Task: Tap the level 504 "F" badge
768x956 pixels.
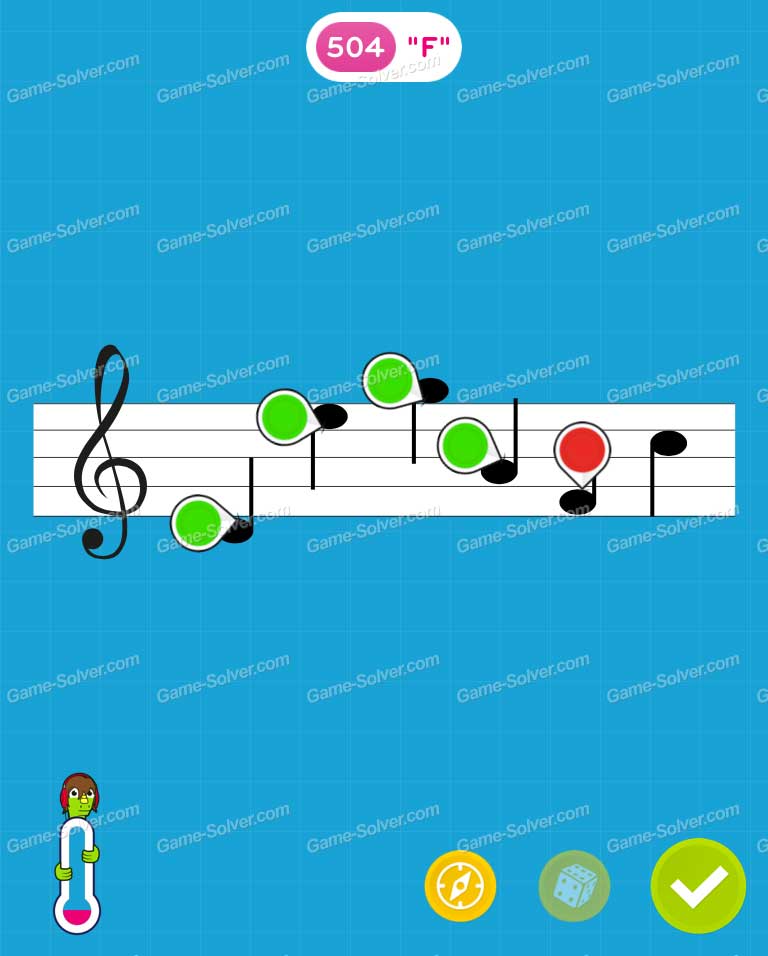Action: click(384, 47)
